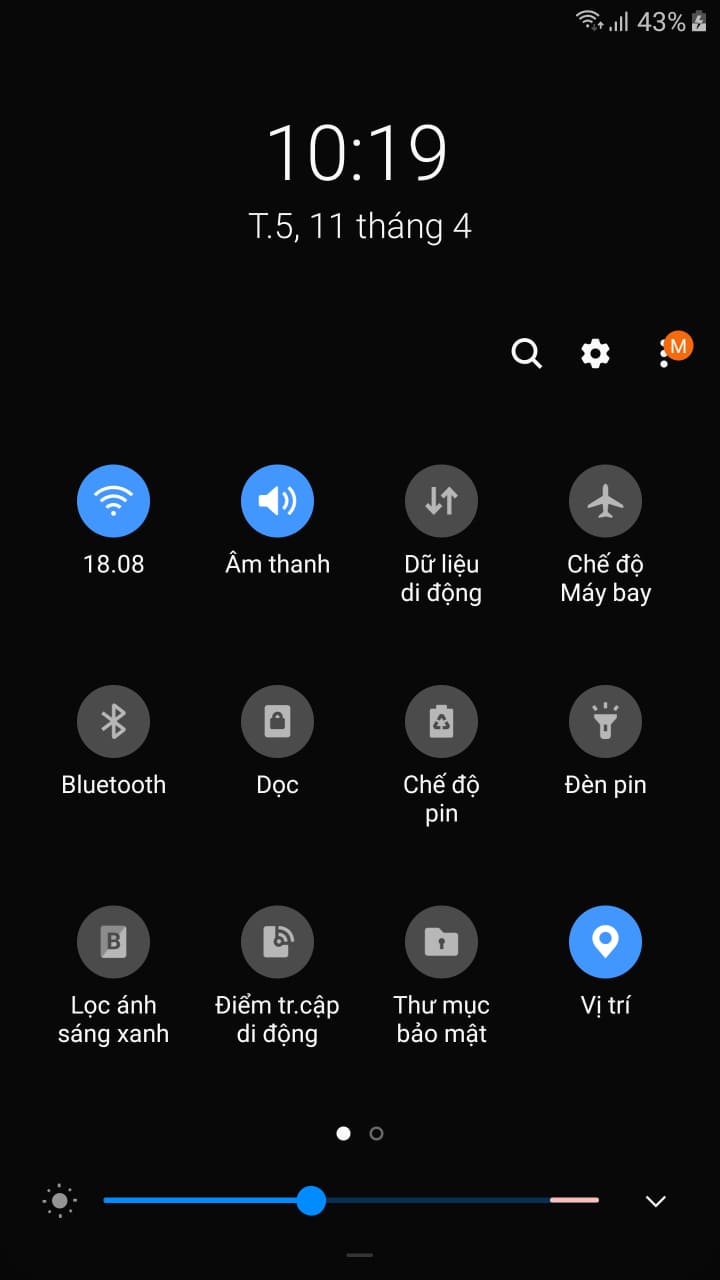Toggle the Âm thanh sound mode
The height and width of the screenshot is (1280, 720).
pyautogui.click(x=277, y=501)
